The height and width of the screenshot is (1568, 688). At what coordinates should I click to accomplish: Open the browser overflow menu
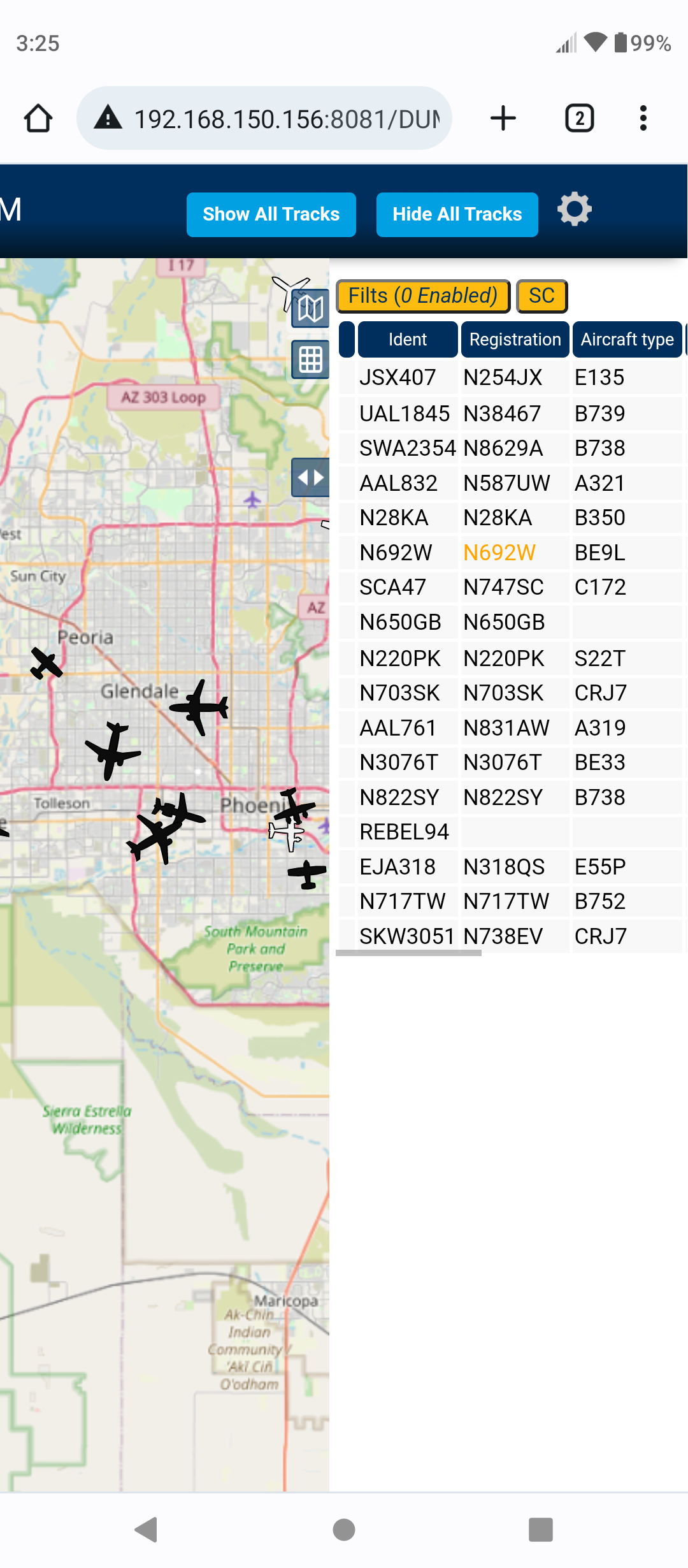(x=643, y=119)
